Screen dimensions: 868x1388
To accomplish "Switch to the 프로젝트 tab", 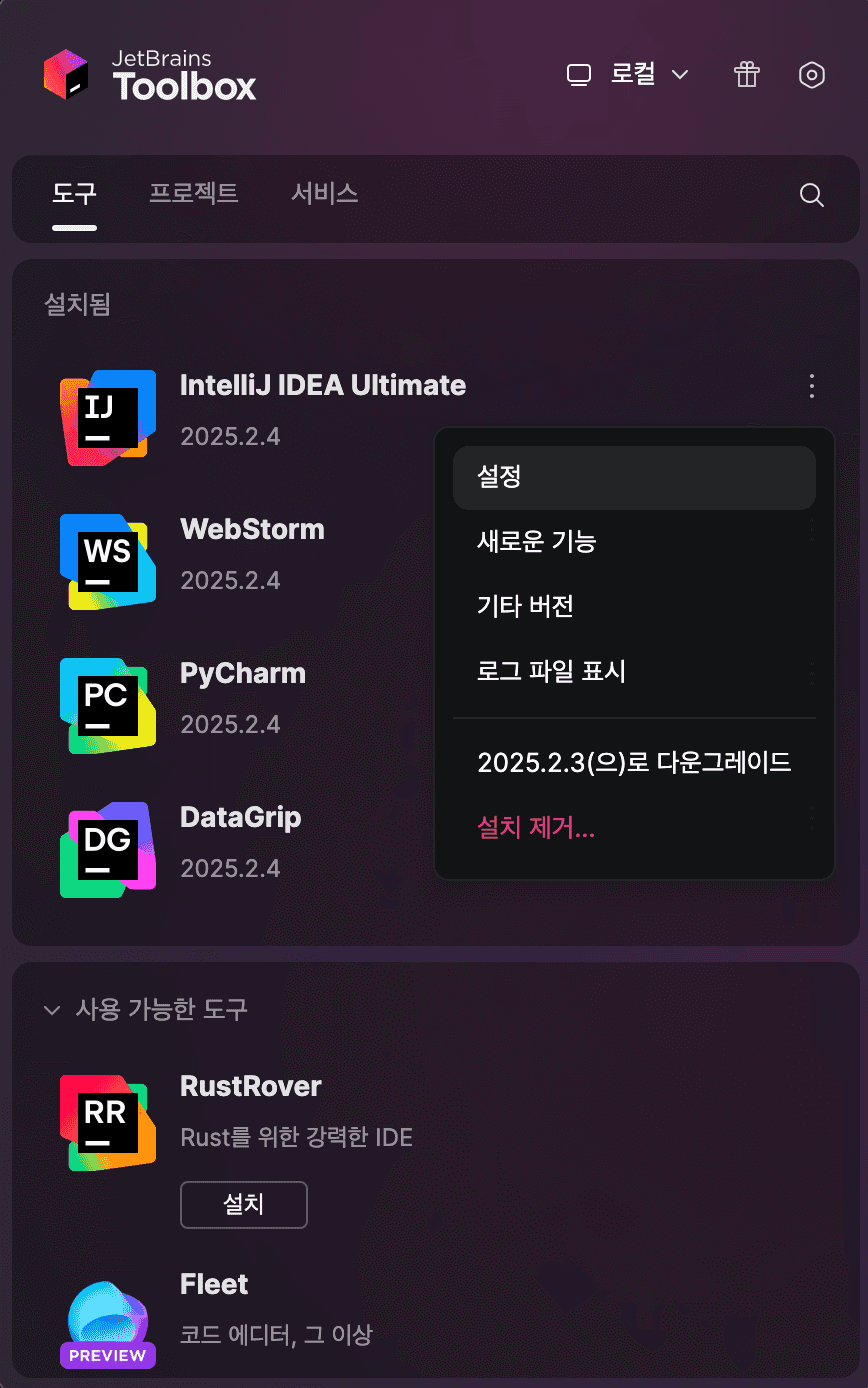I will tap(193, 194).
